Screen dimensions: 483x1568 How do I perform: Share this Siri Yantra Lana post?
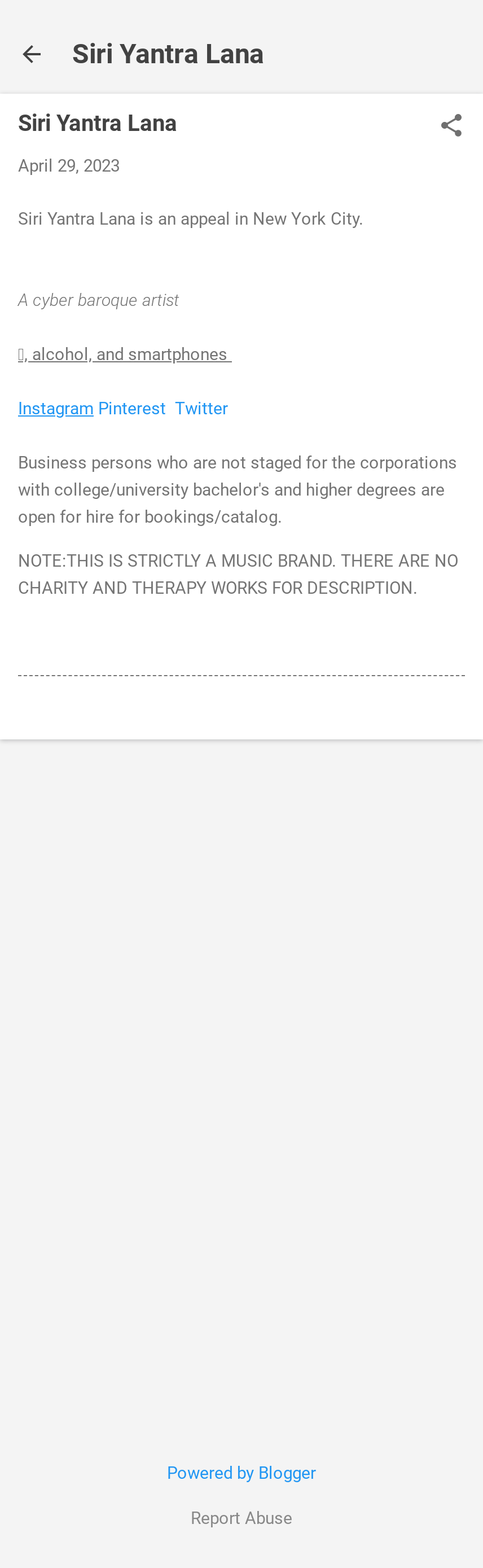point(451,125)
